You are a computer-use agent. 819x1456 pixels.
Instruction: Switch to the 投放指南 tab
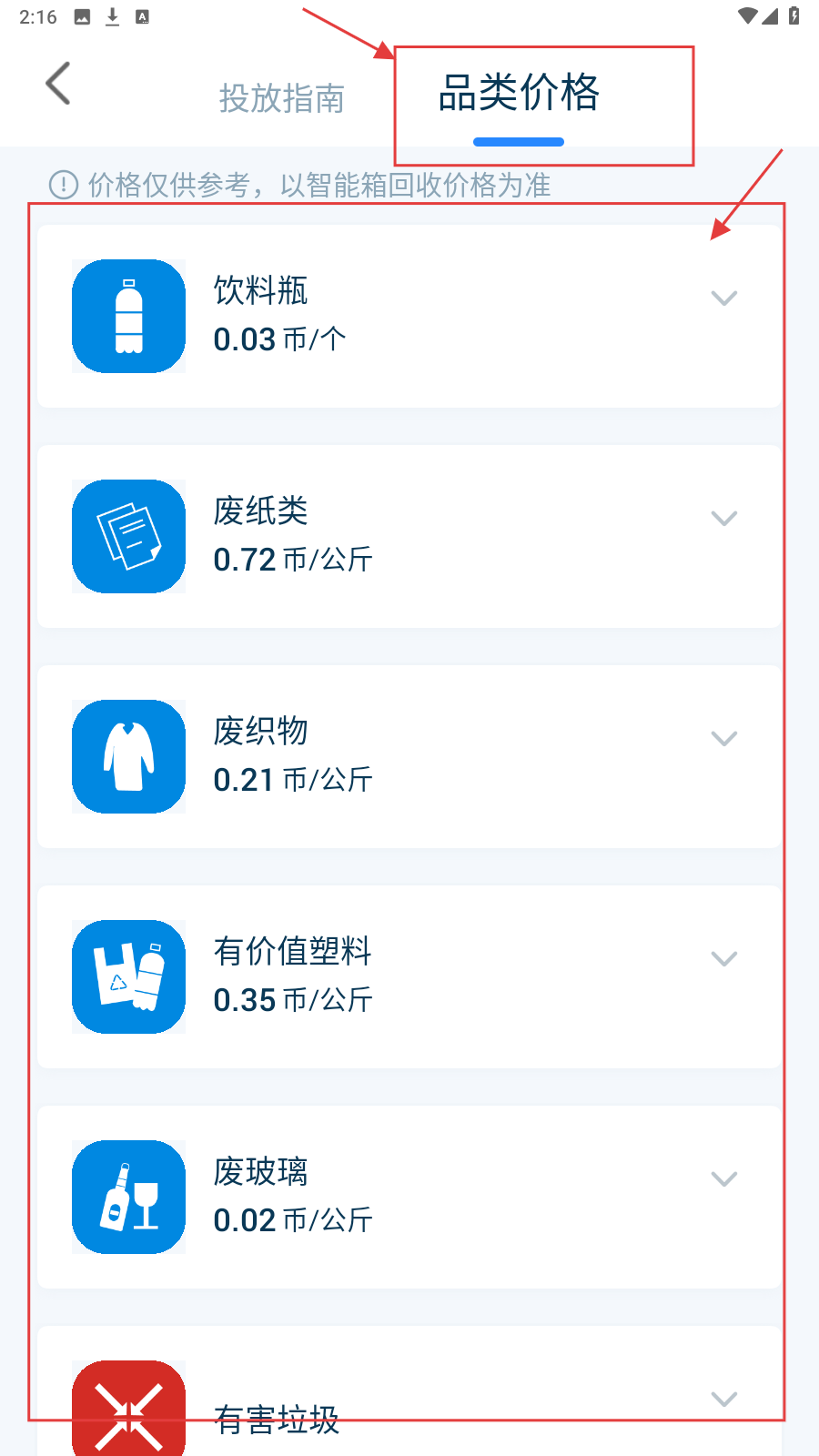(x=281, y=98)
